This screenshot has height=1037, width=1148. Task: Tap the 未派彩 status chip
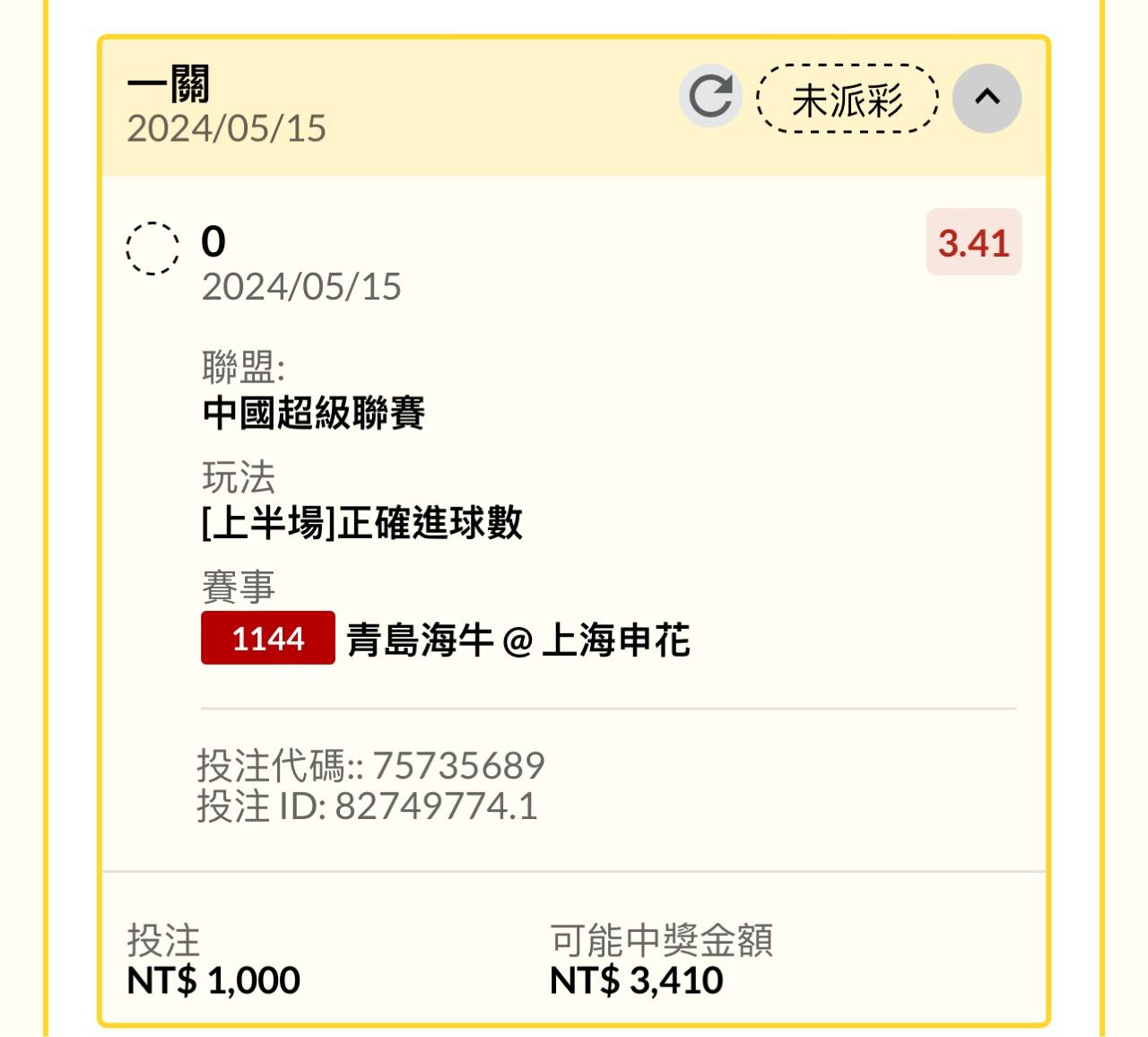(x=847, y=99)
